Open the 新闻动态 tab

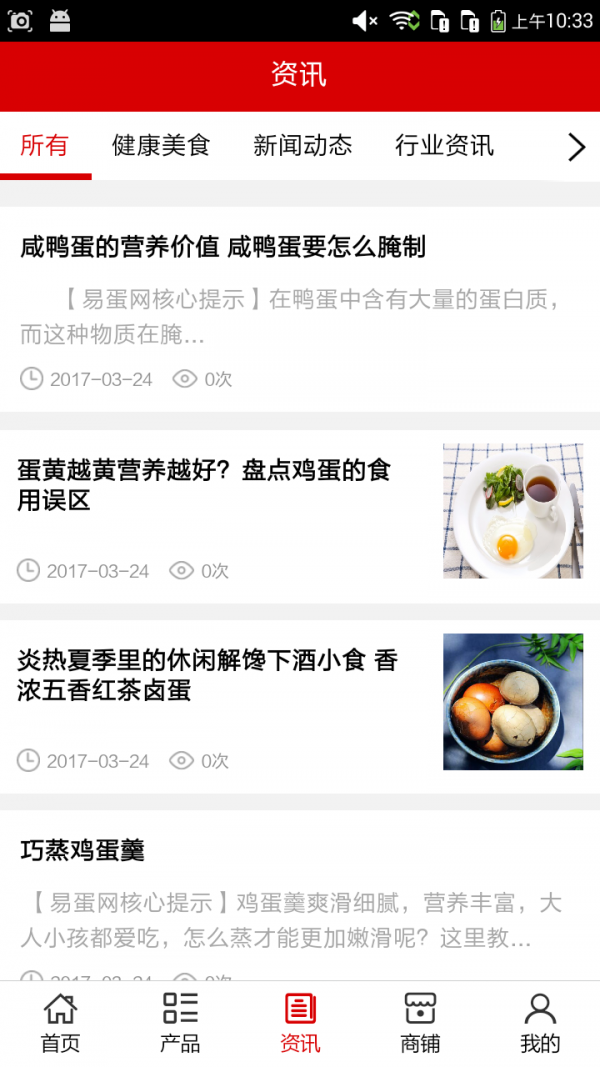[x=303, y=146]
